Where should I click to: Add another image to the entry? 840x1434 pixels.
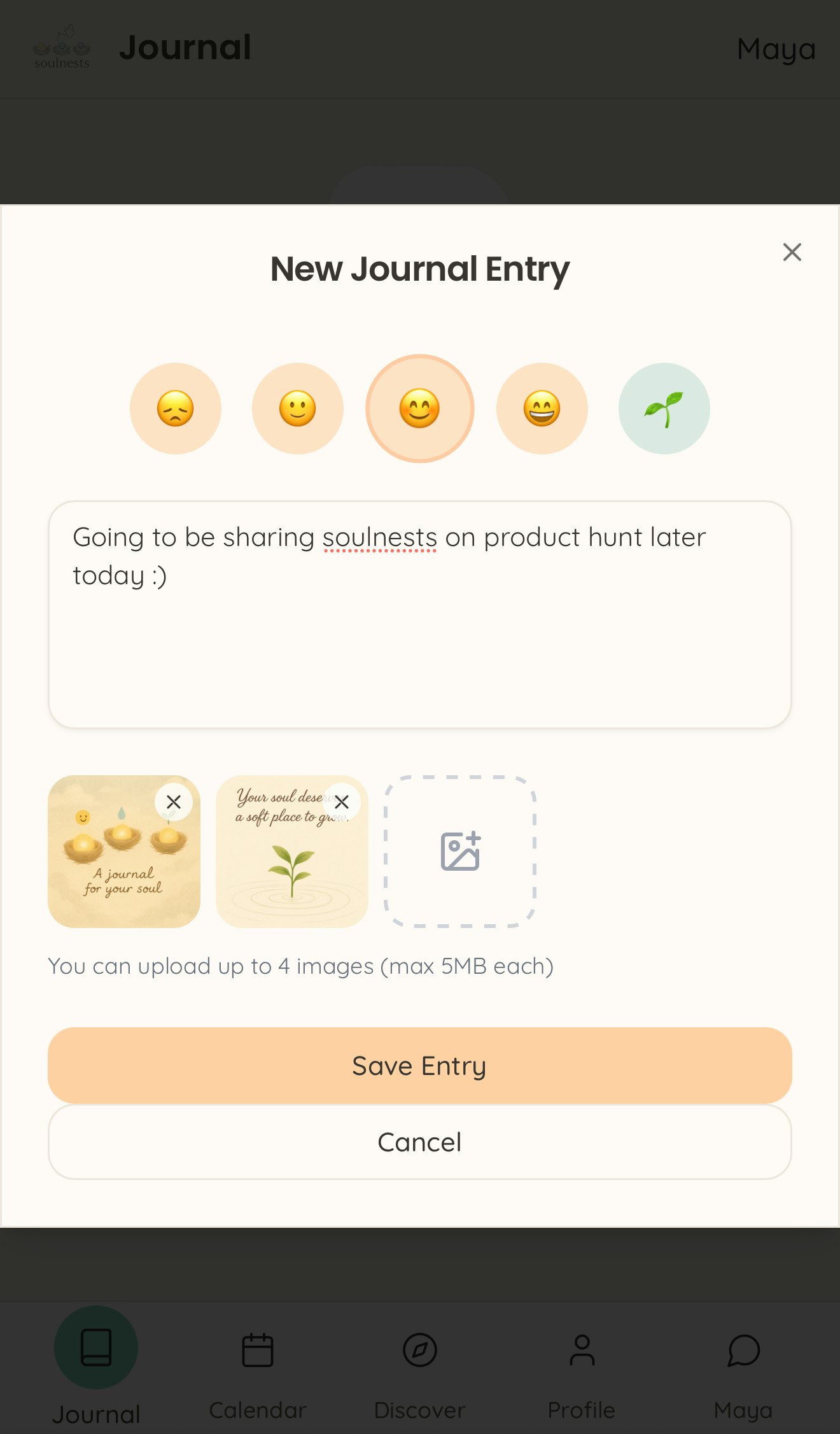point(460,852)
